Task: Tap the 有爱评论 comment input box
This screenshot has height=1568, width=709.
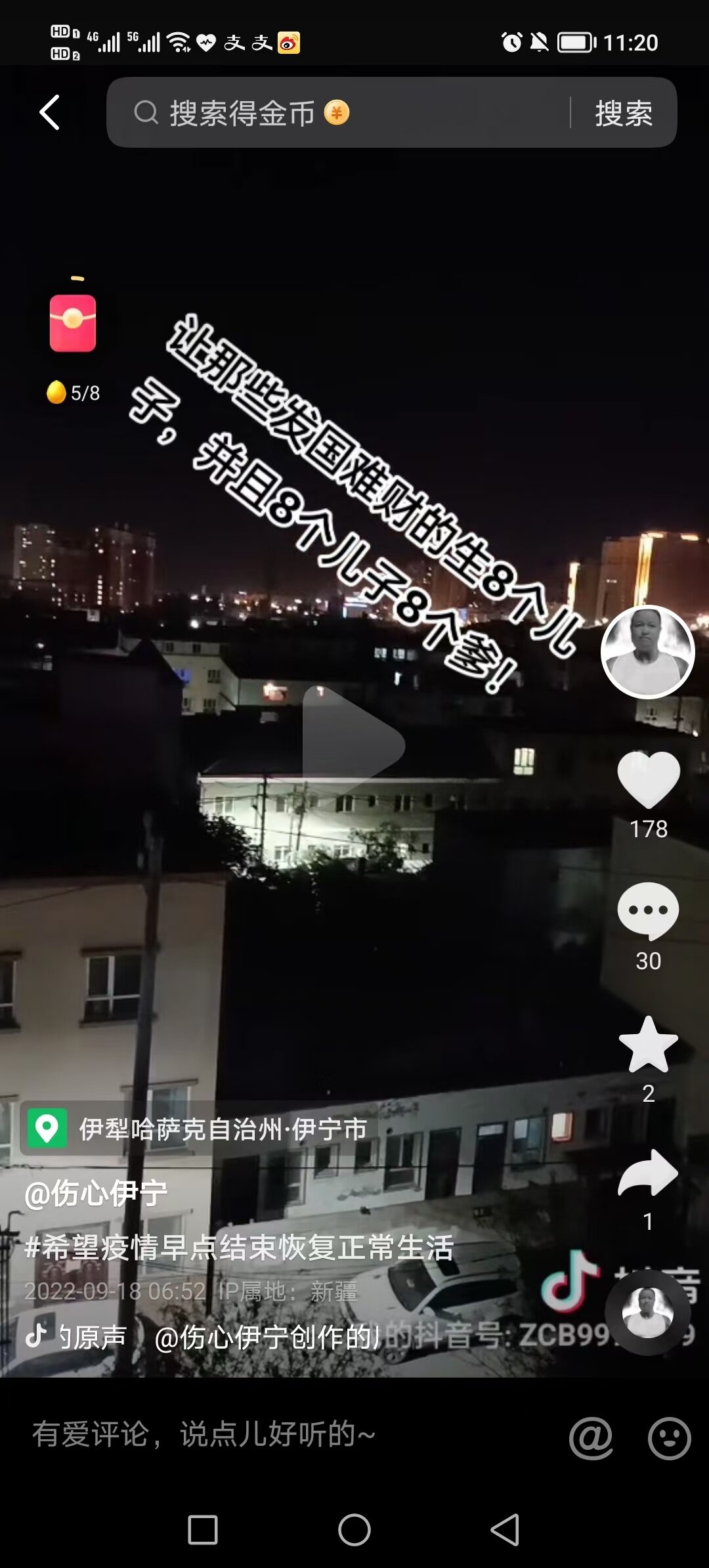Action: (x=263, y=1434)
